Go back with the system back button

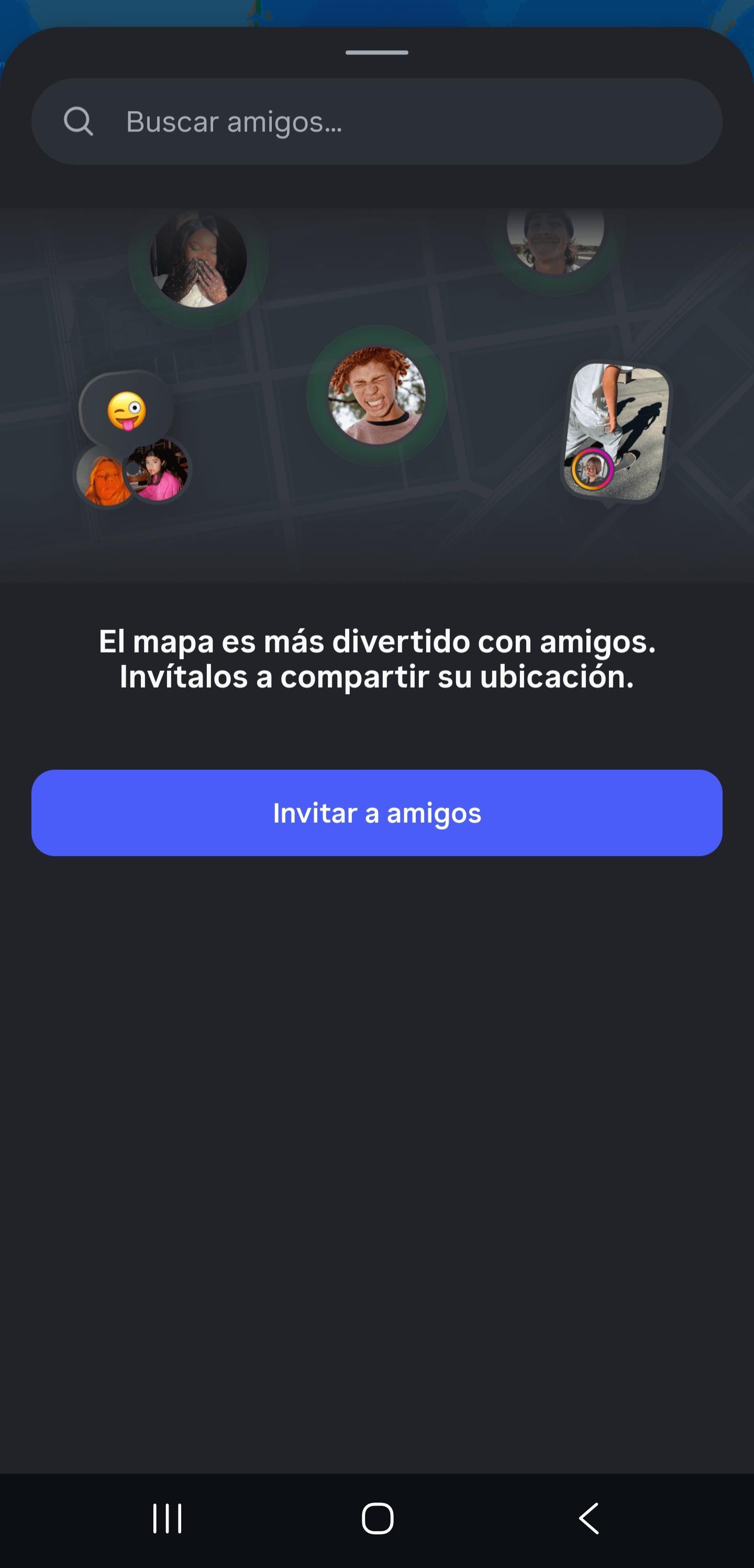(x=589, y=1518)
